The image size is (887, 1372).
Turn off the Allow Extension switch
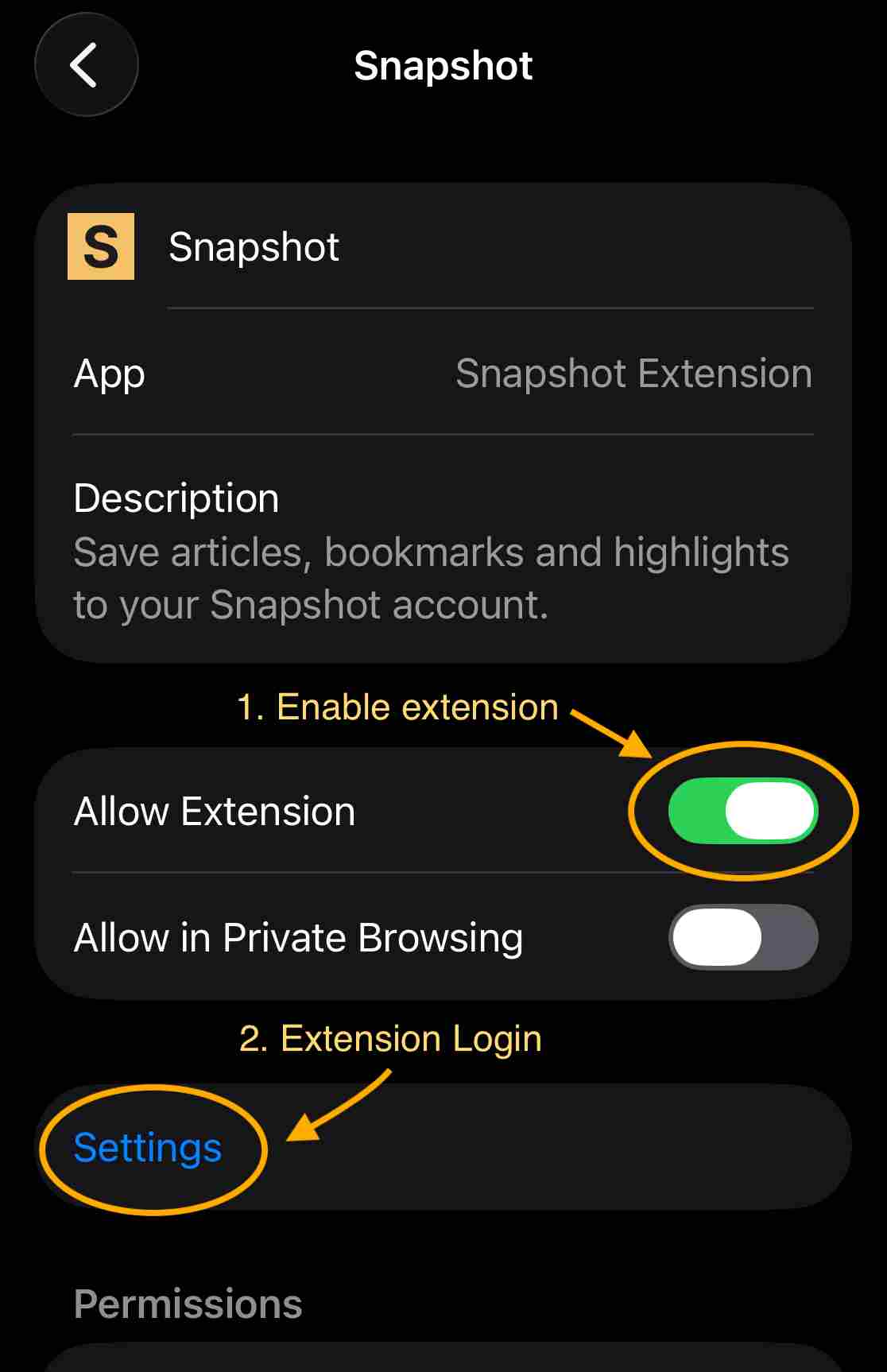click(x=742, y=811)
